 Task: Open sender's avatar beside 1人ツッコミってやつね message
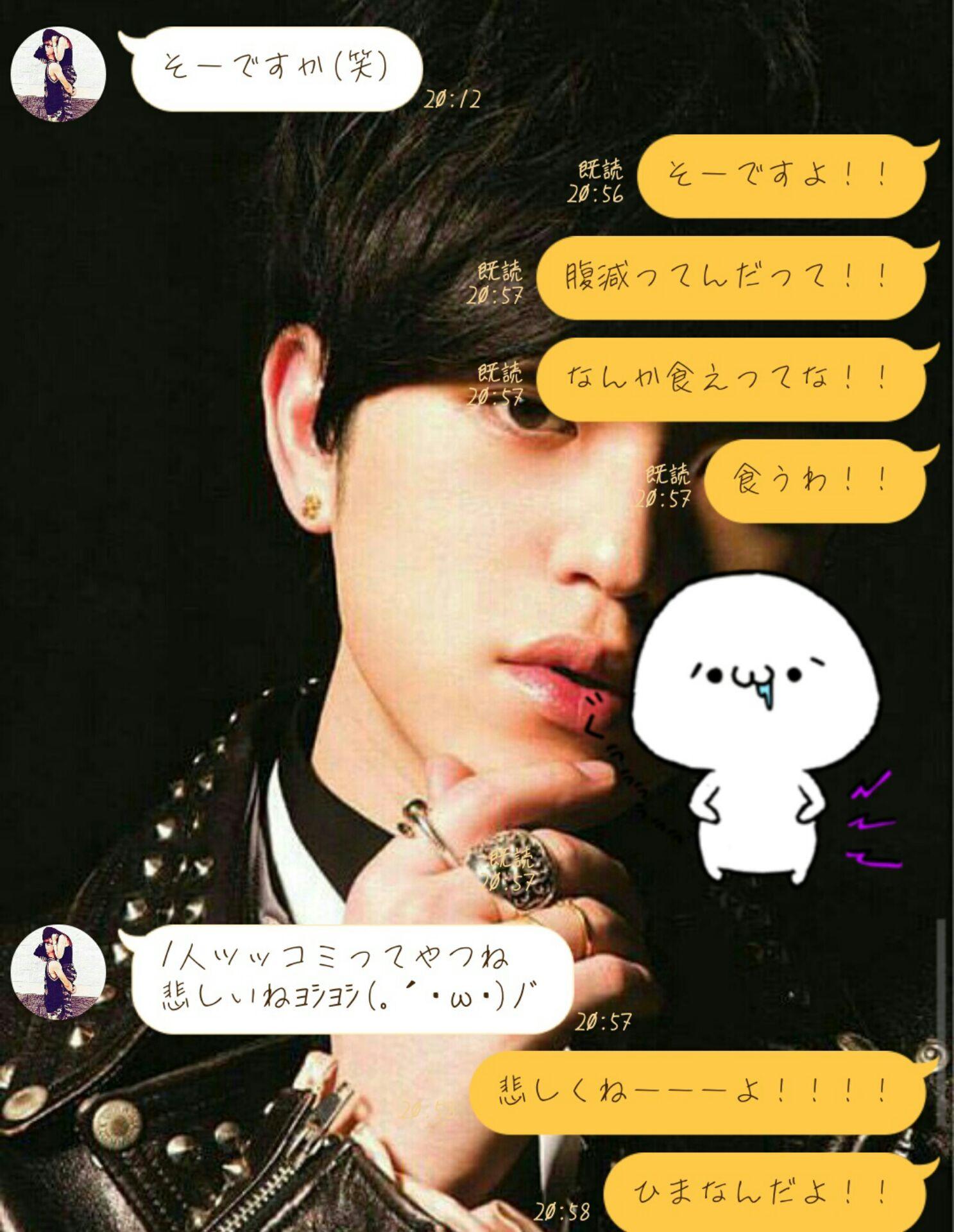59,972
